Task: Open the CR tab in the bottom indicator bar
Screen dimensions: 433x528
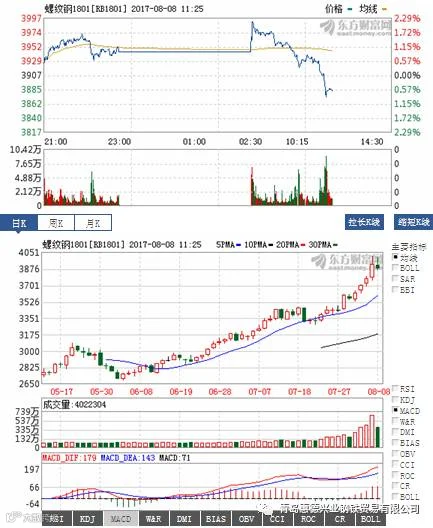Action: pos(339,519)
